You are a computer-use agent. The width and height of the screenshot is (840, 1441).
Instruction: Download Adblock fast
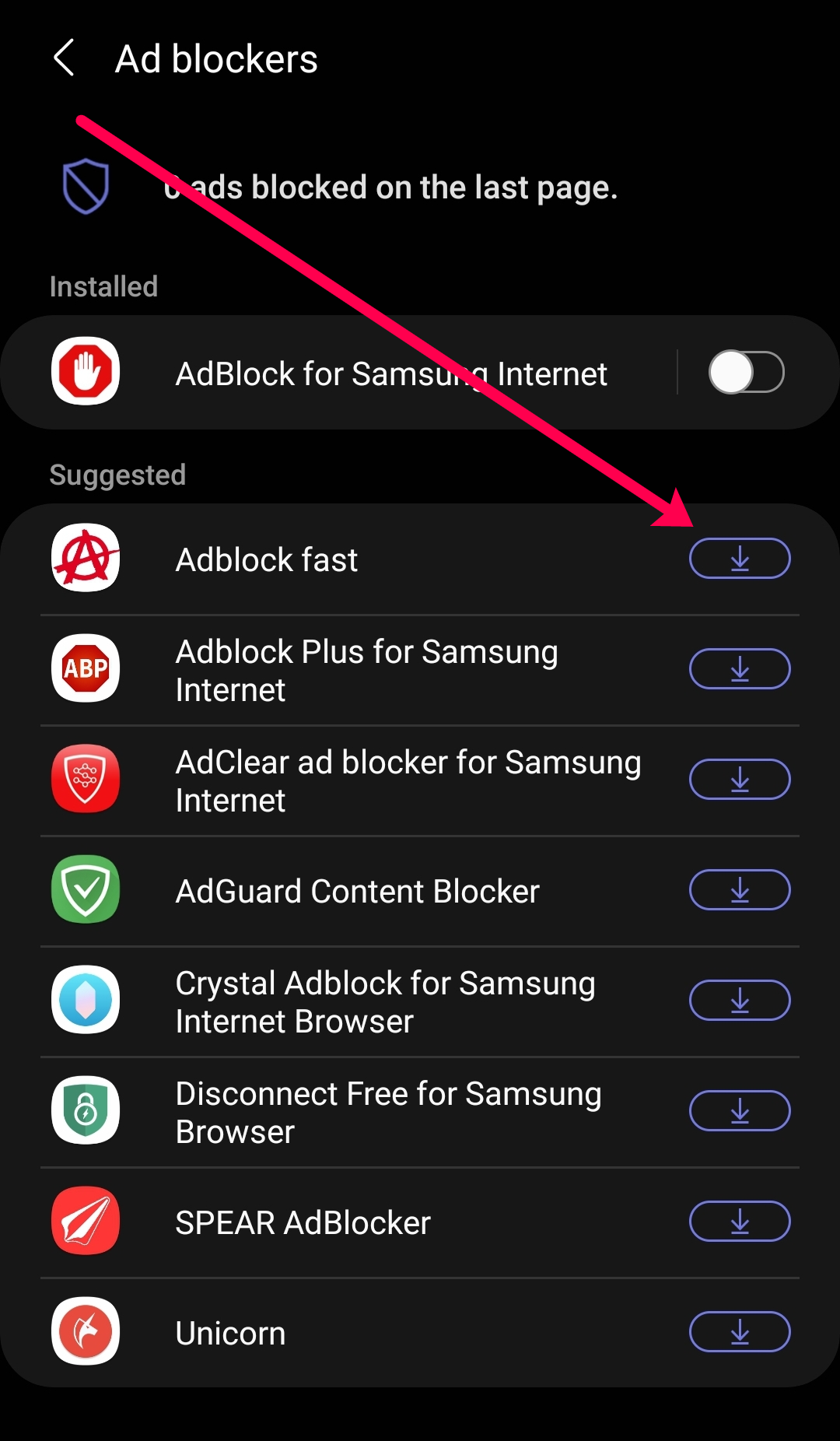[740, 559]
